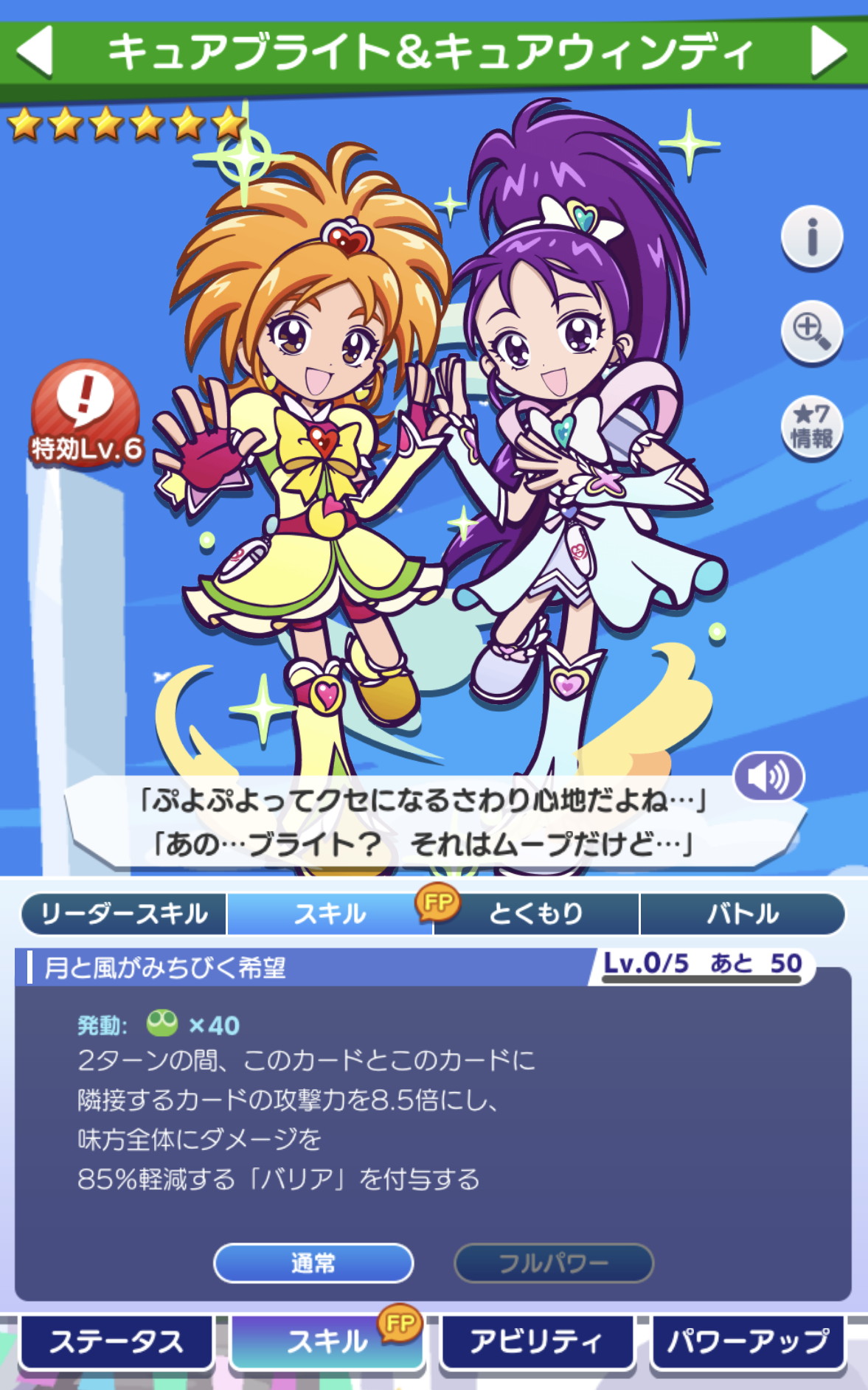Image resolution: width=868 pixels, height=1390 pixels.
Task: Zoom into the card illustration
Action: tap(811, 332)
